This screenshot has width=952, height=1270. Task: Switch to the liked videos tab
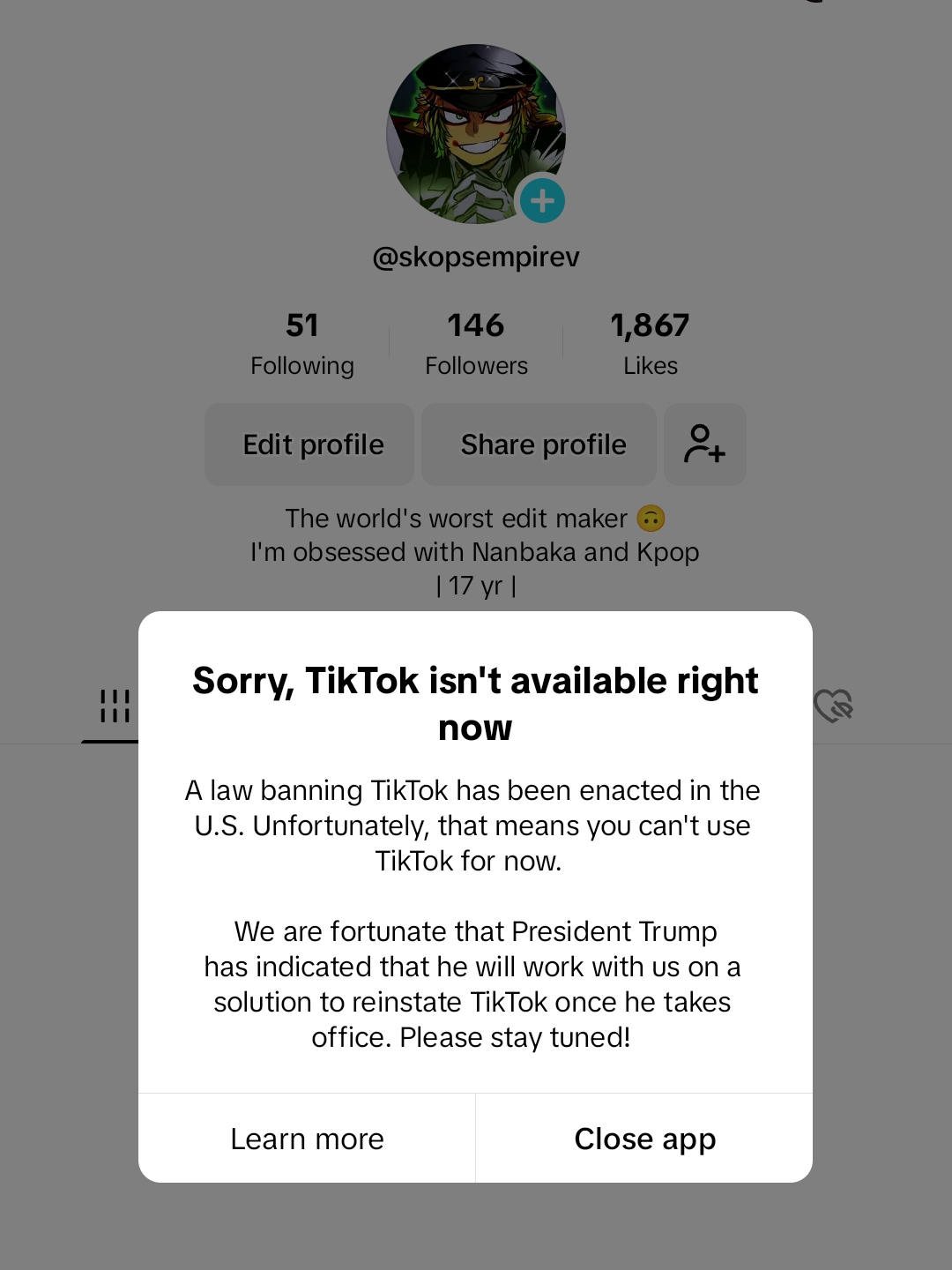coord(833,706)
